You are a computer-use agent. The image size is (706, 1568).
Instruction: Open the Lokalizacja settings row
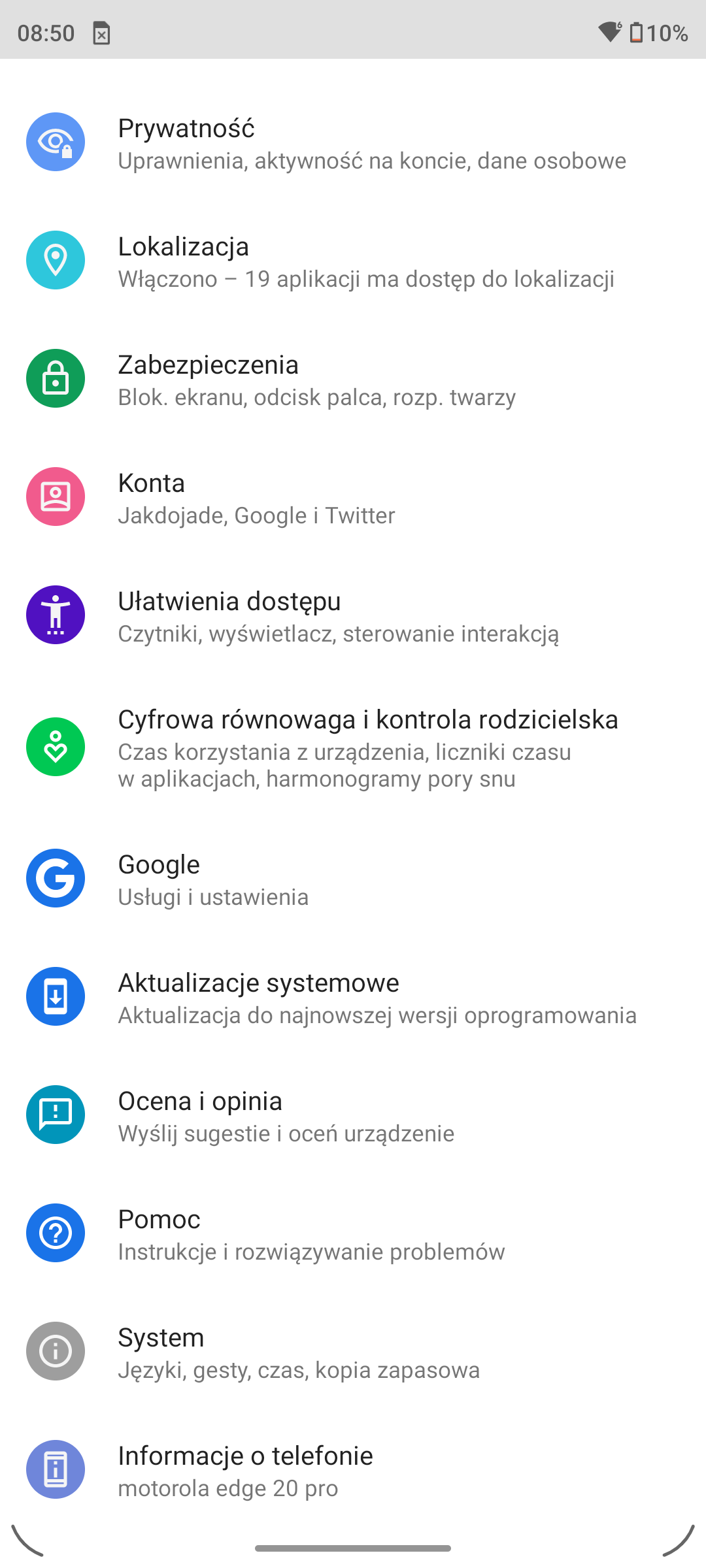pos(353,260)
